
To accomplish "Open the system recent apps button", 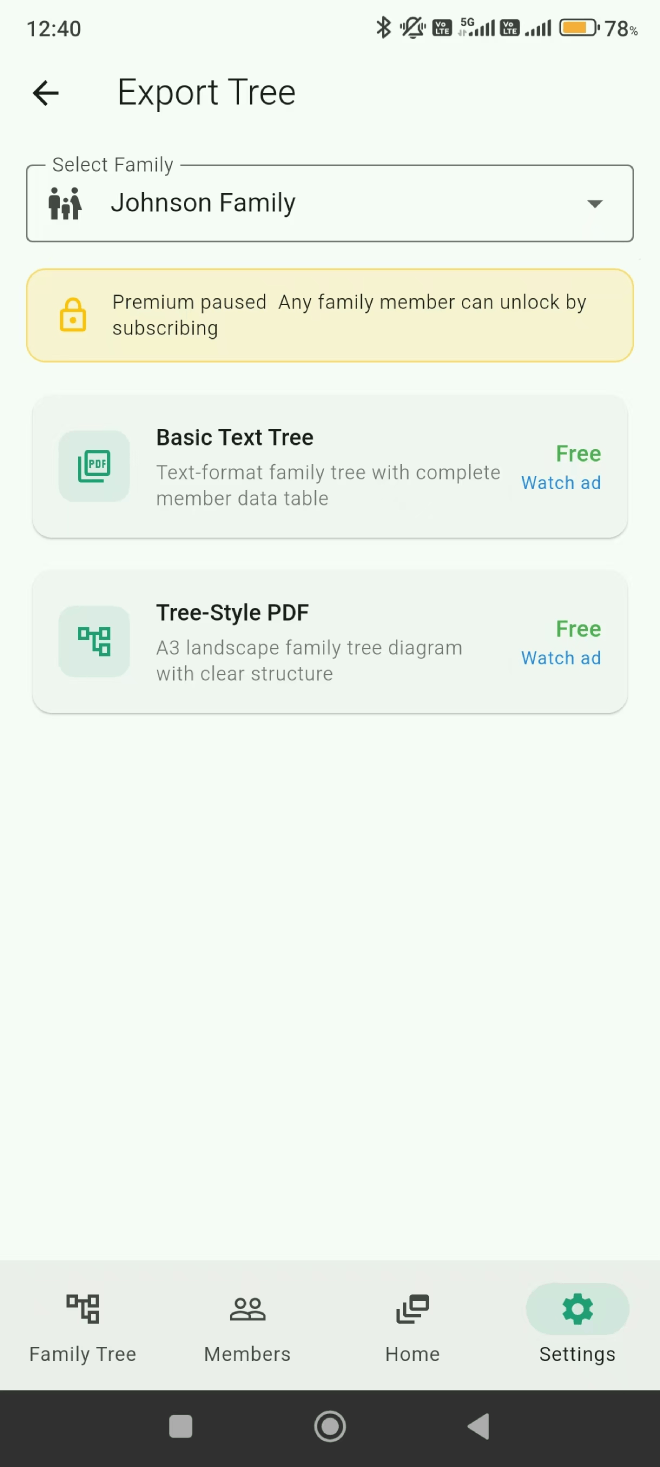I will click(x=181, y=1427).
